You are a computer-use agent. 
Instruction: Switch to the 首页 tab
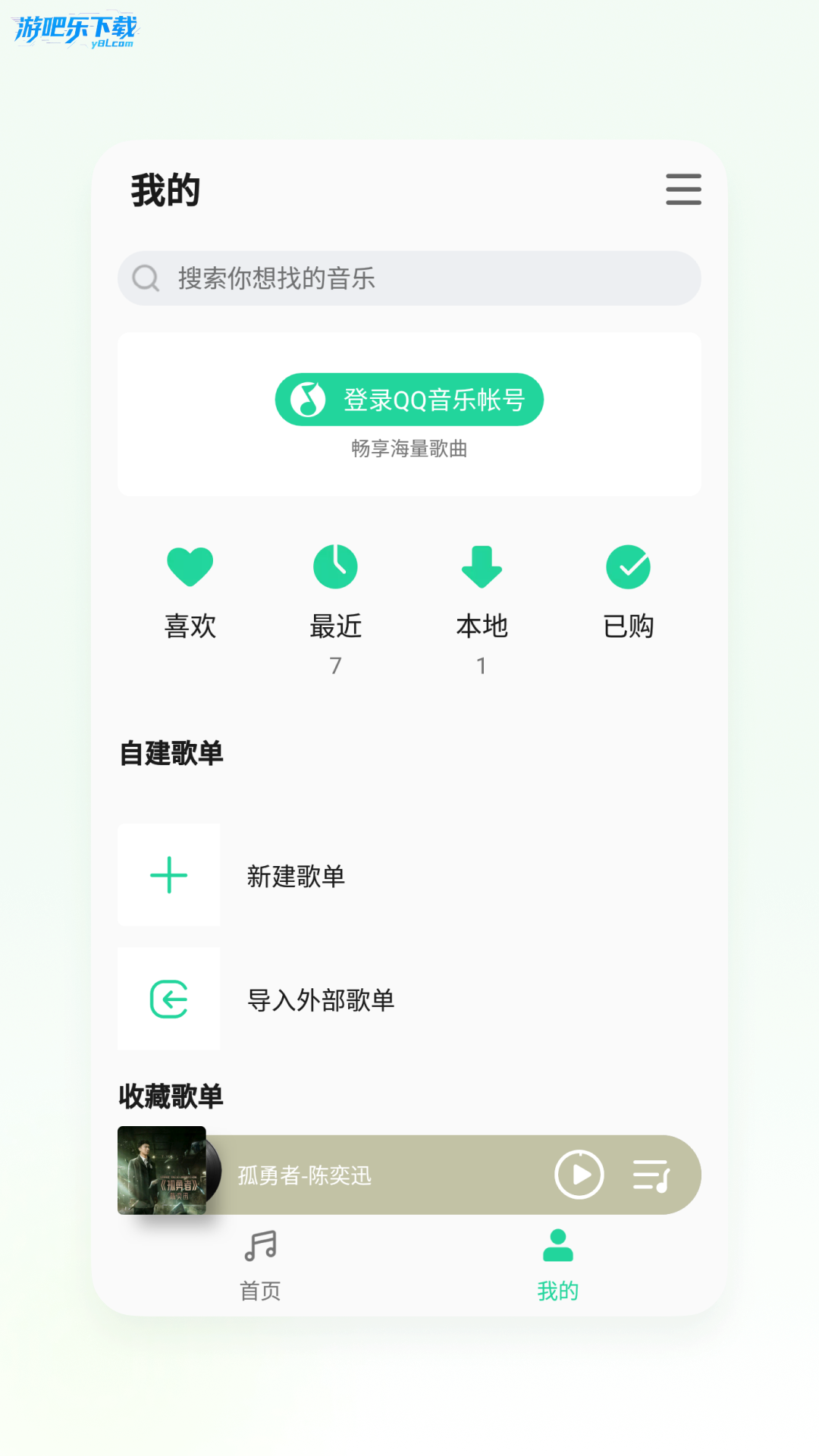(x=261, y=1263)
